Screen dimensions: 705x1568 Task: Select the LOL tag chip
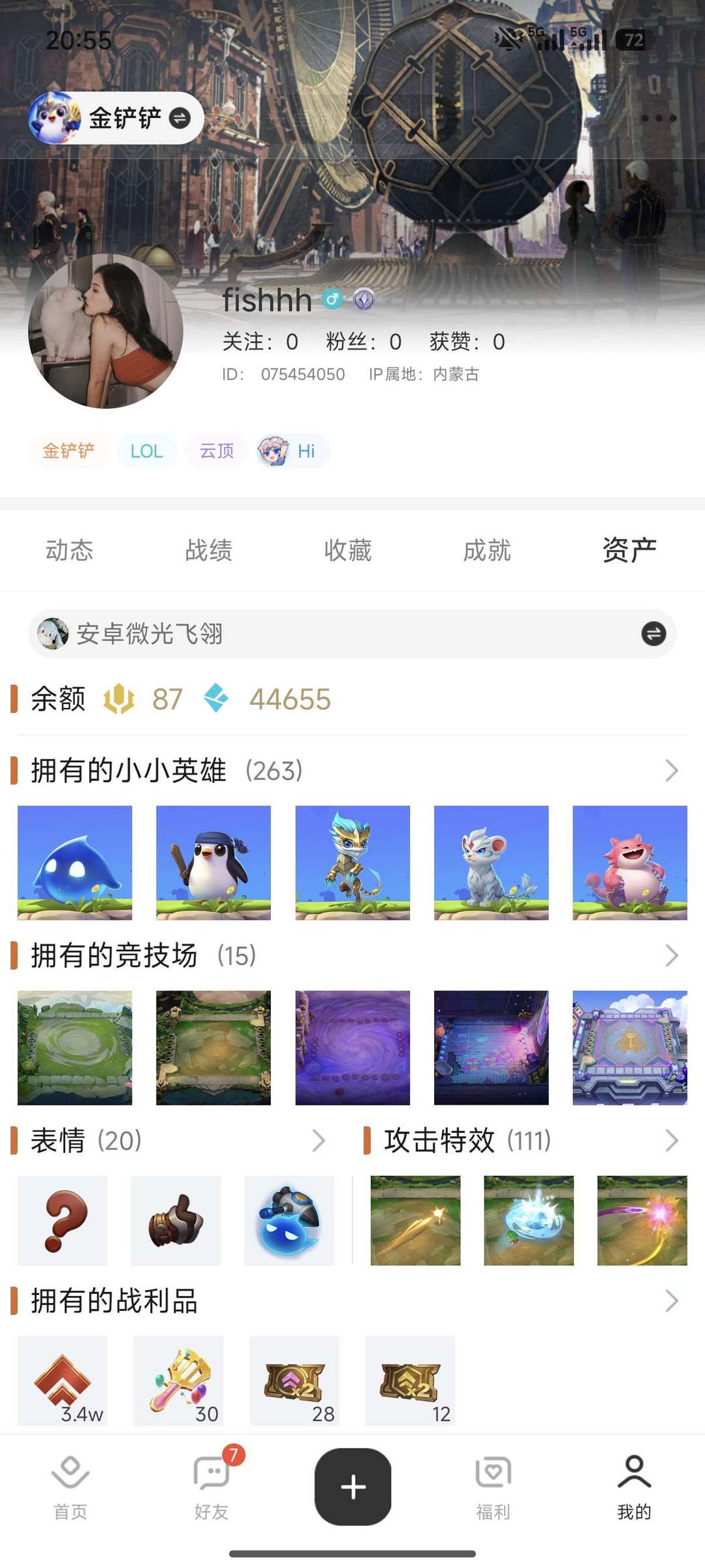pyautogui.click(x=146, y=451)
